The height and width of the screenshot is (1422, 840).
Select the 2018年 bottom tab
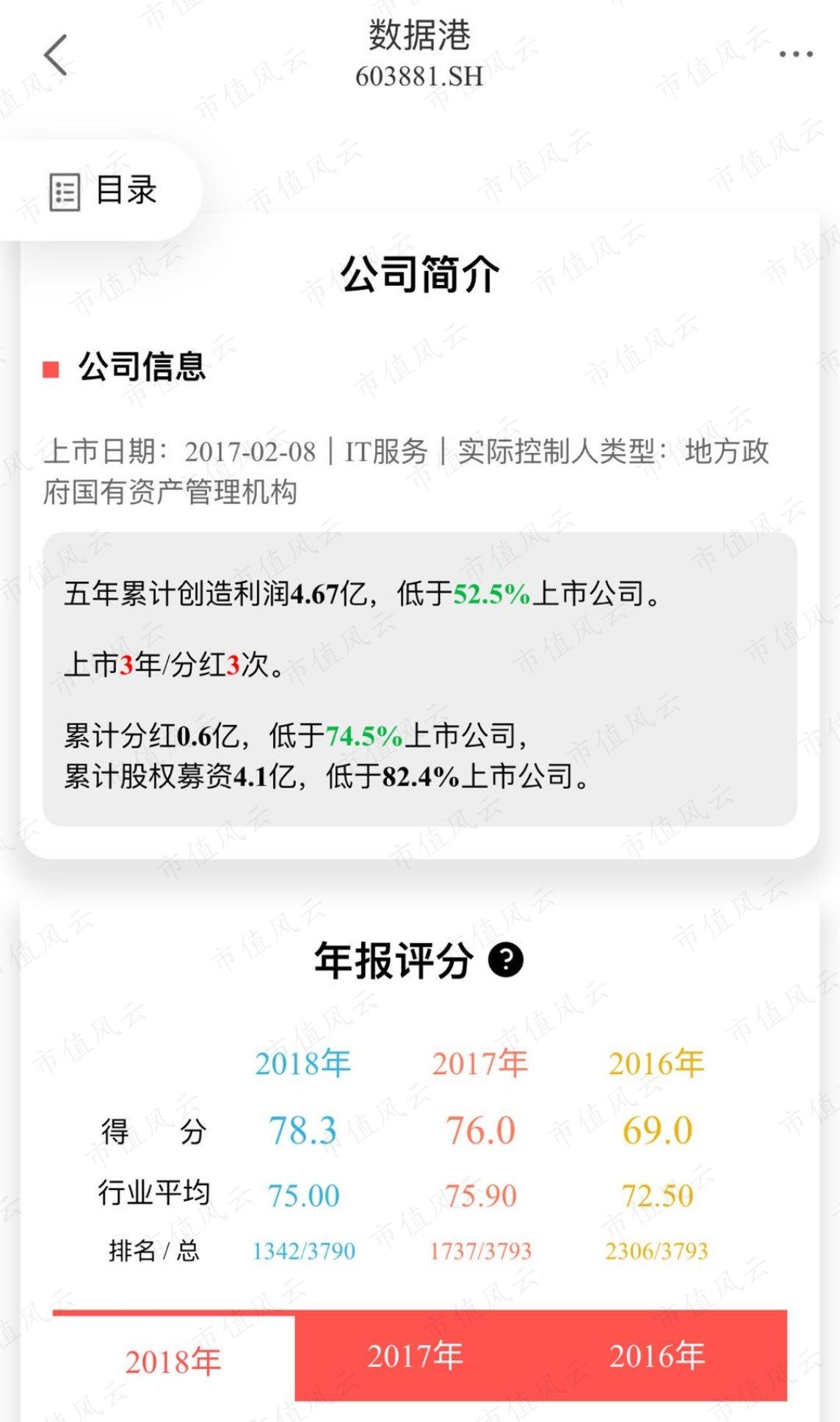pos(173,1362)
